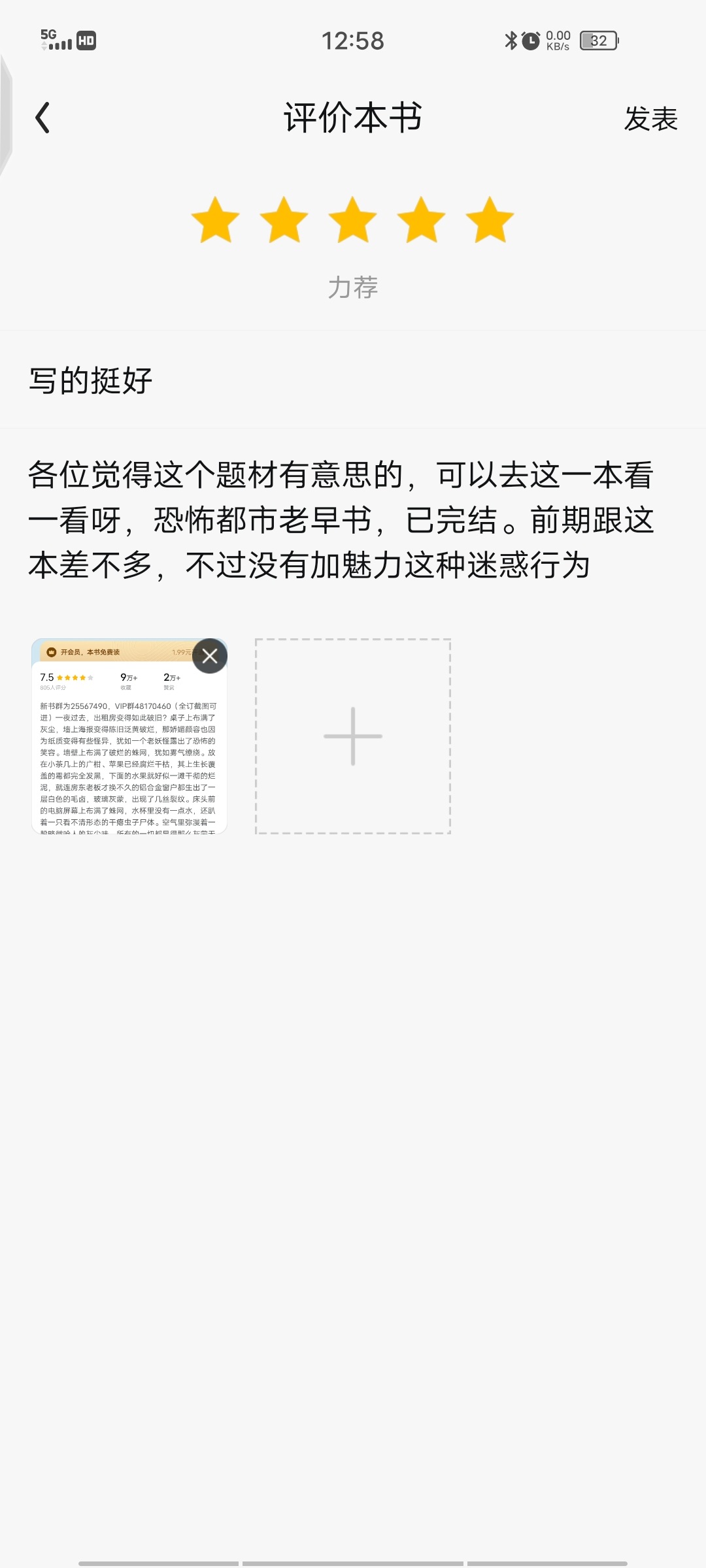Screen dimensions: 706x1568
Task: Add another image with the plus box
Action: tap(353, 736)
